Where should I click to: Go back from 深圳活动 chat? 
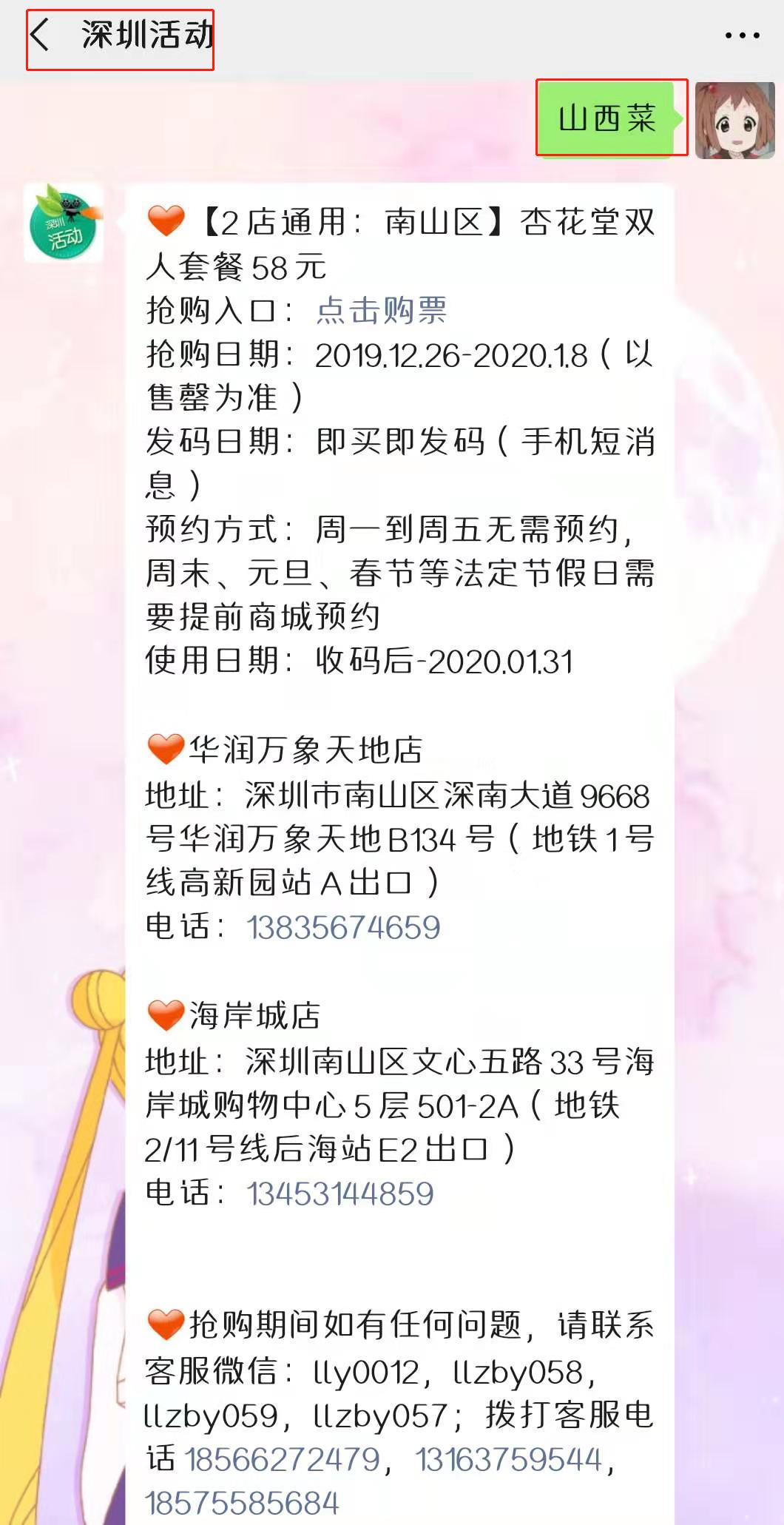pos(41,36)
